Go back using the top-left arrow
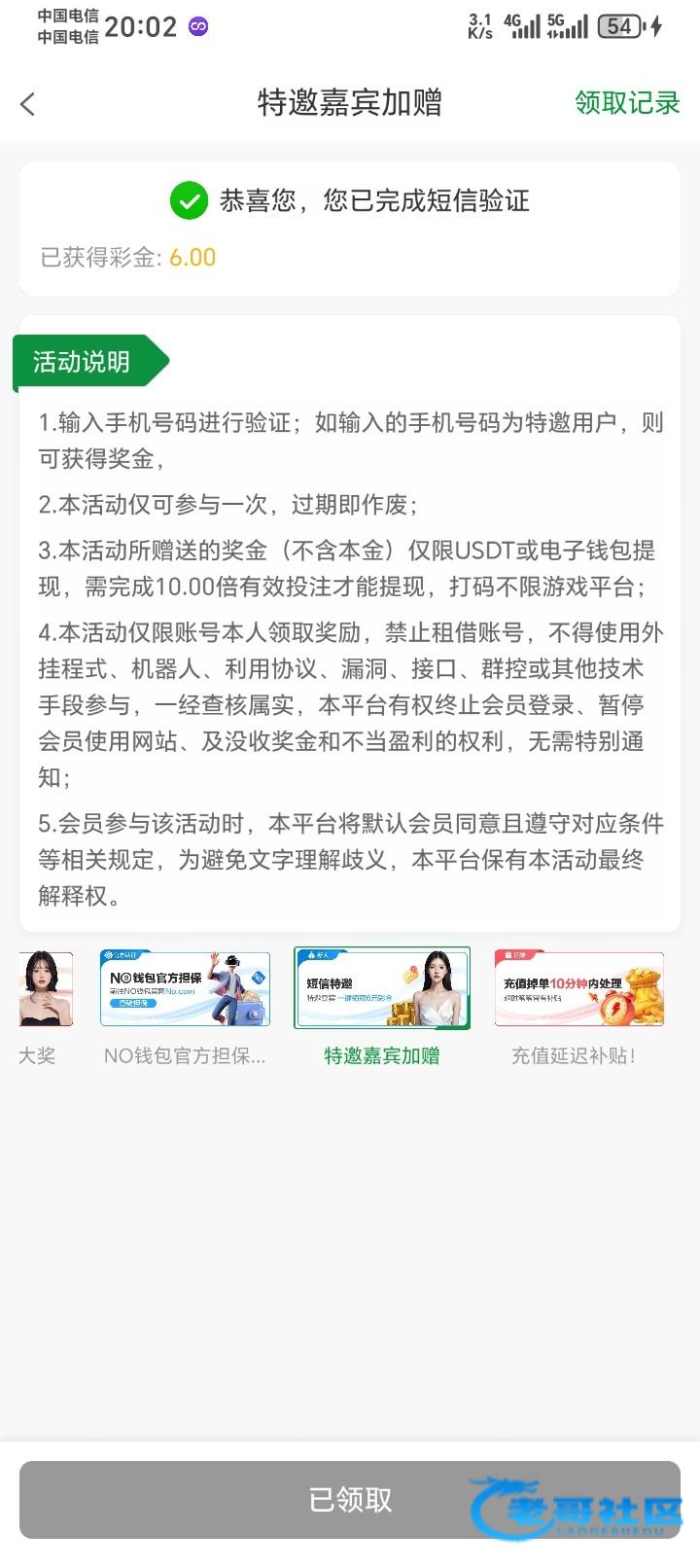 pos(28,104)
